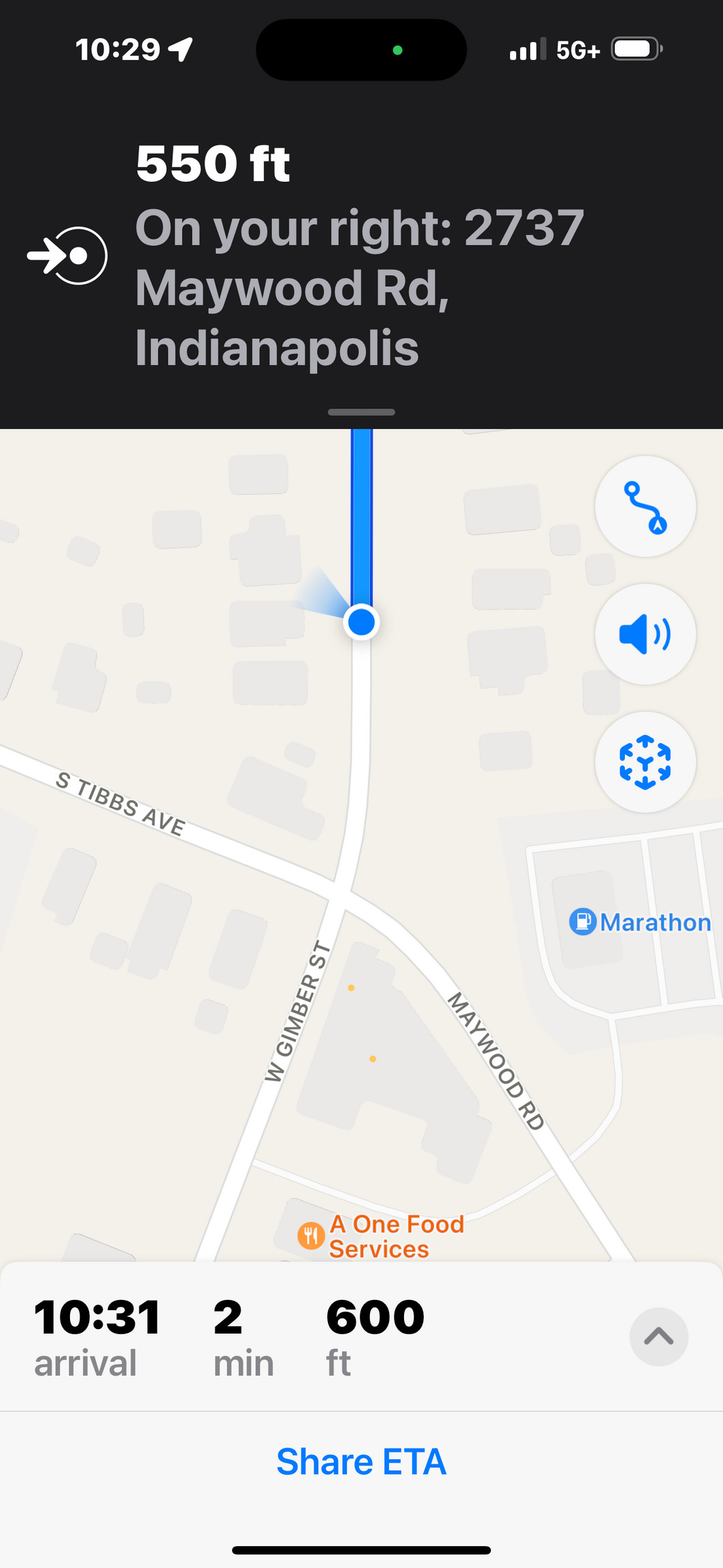The height and width of the screenshot is (1568, 723).
Task: Tap the Marathon gas station marker
Action: [x=583, y=922]
